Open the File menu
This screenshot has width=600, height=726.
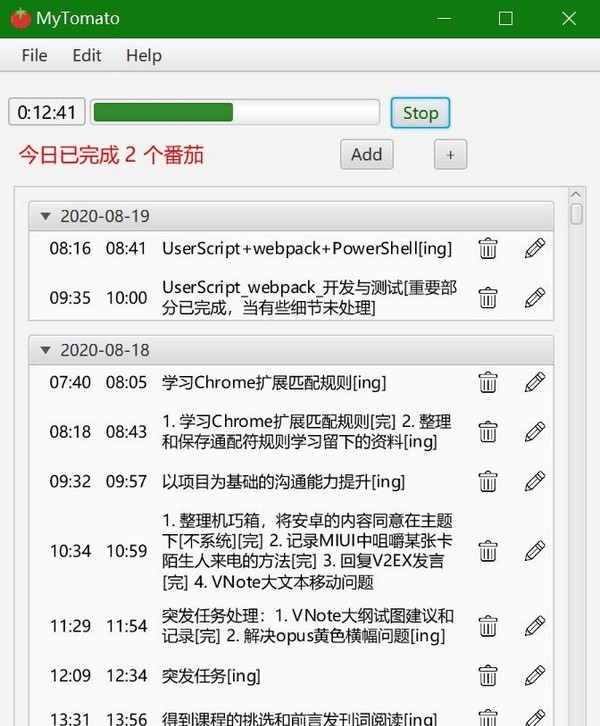coord(34,56)
